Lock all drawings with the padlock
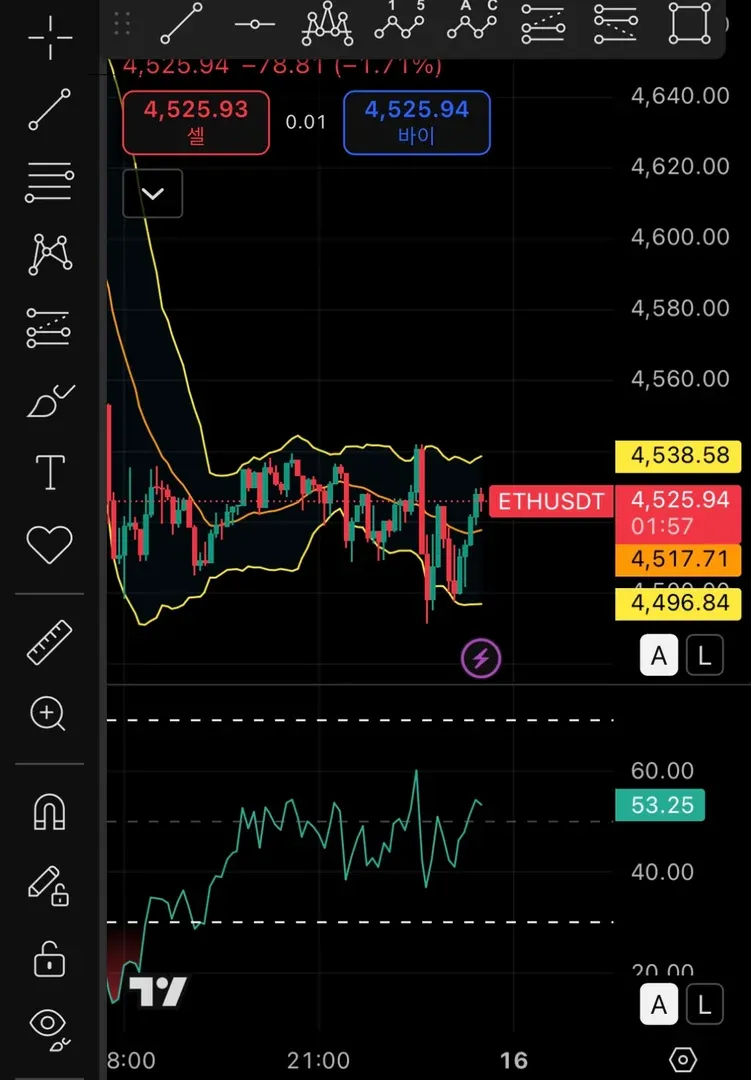The height and width of the screenshot is (1080, 751). click(50, 959)
